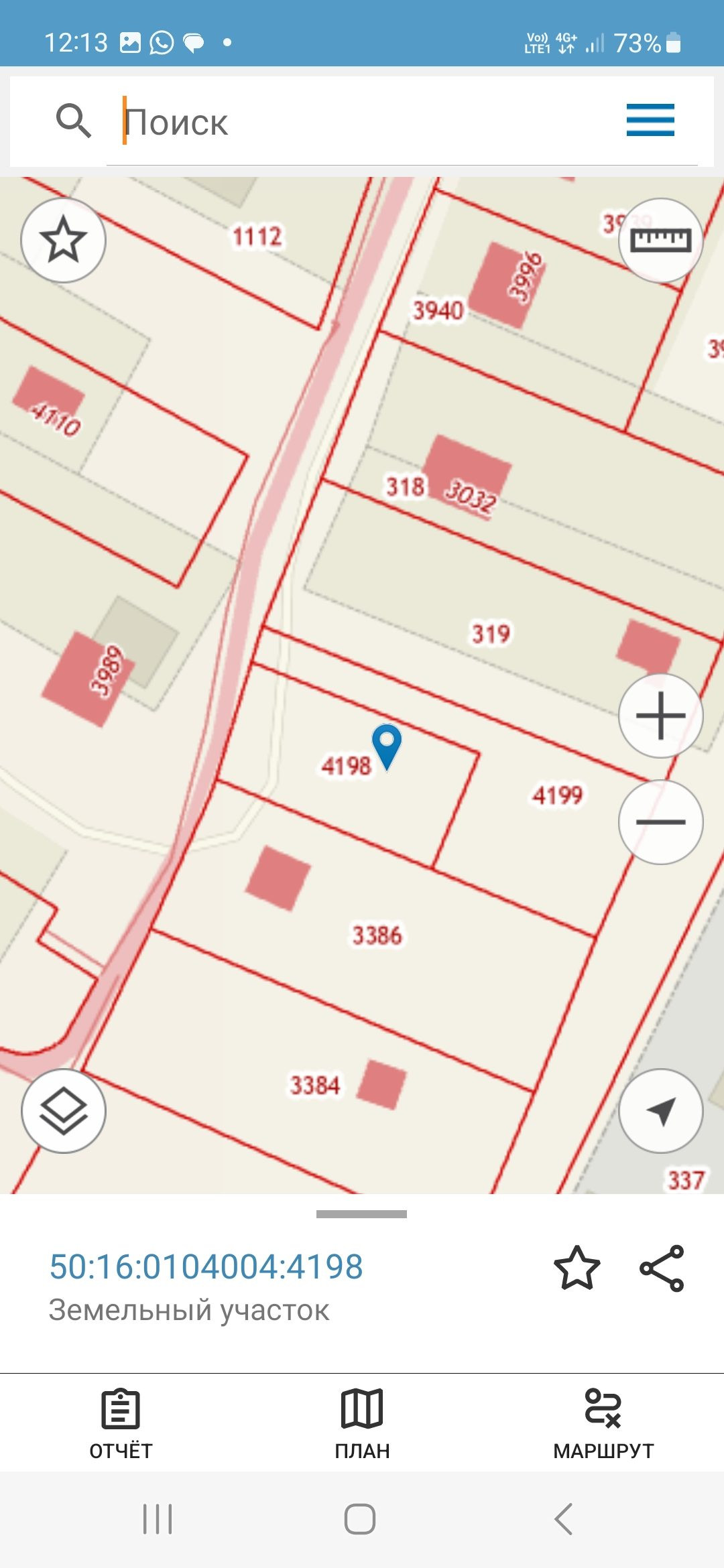Show recent apps
Screen dimensions: 724x1568
(x=158, y=1519)
